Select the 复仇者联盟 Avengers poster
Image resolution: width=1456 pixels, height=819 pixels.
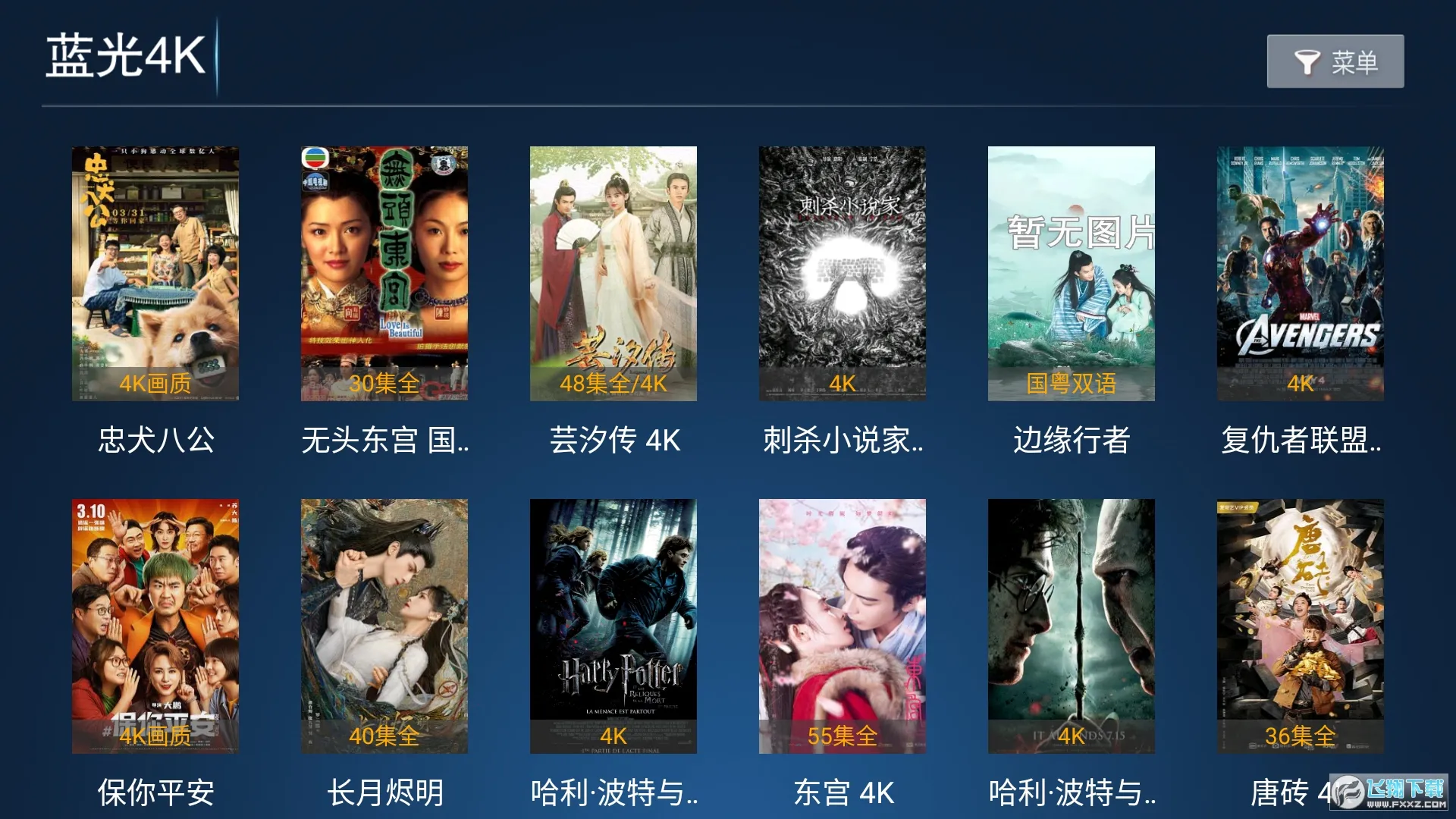pyautogui.click(x=1301, y=274)
